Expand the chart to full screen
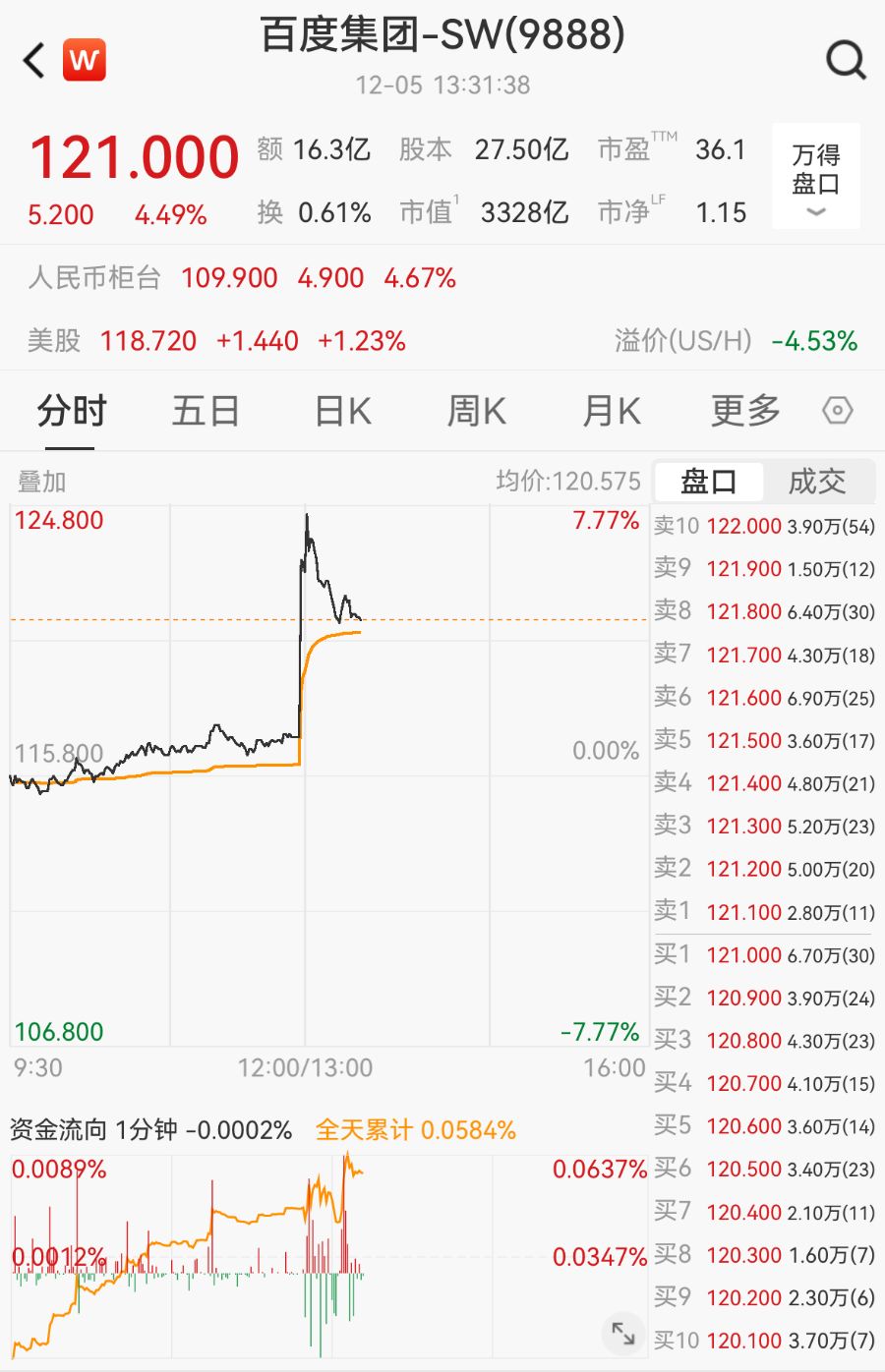Image resolution: width=885 pixels, height=1372 pixels. [623, 1333]
